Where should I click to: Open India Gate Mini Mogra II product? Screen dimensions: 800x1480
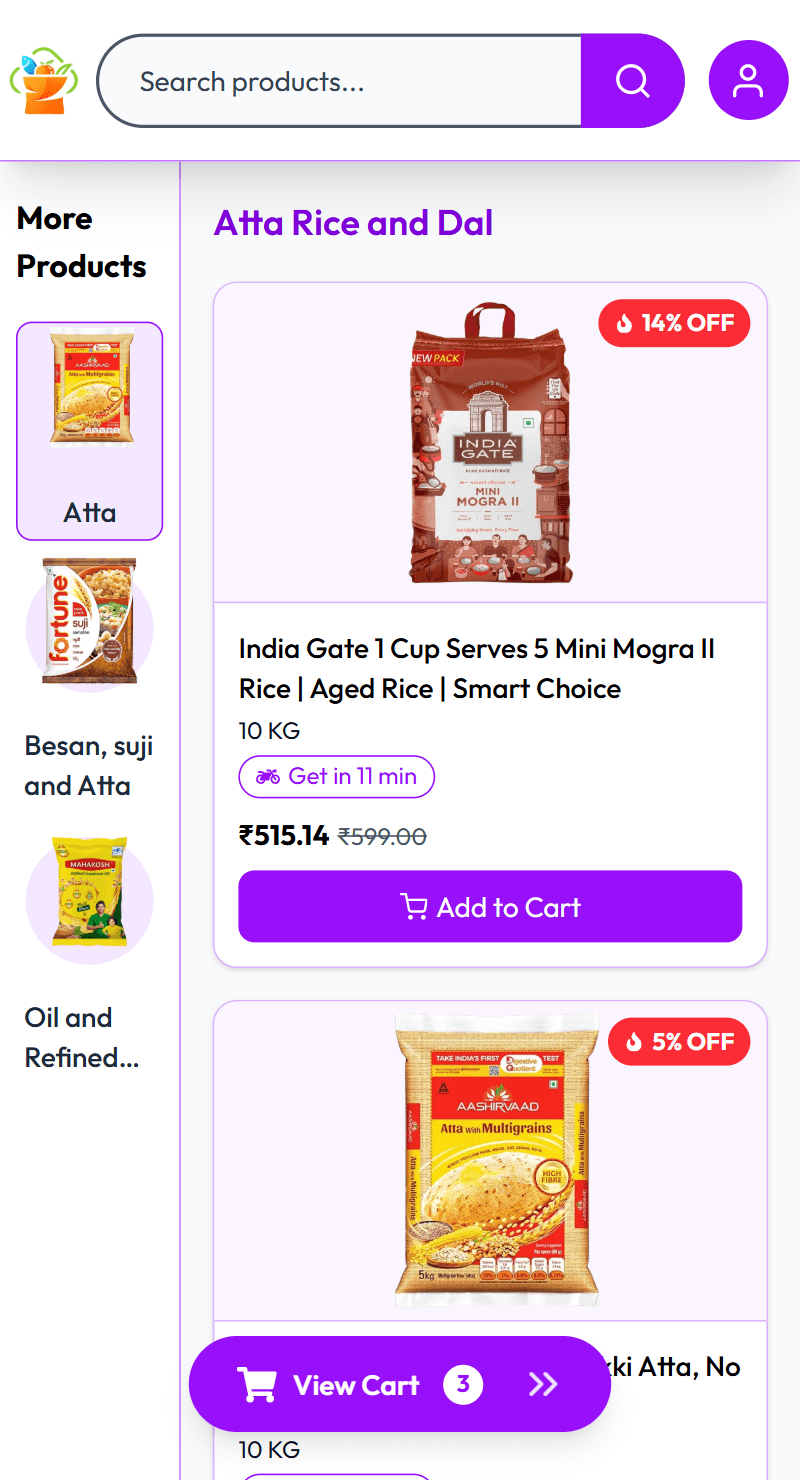[490, 443]
